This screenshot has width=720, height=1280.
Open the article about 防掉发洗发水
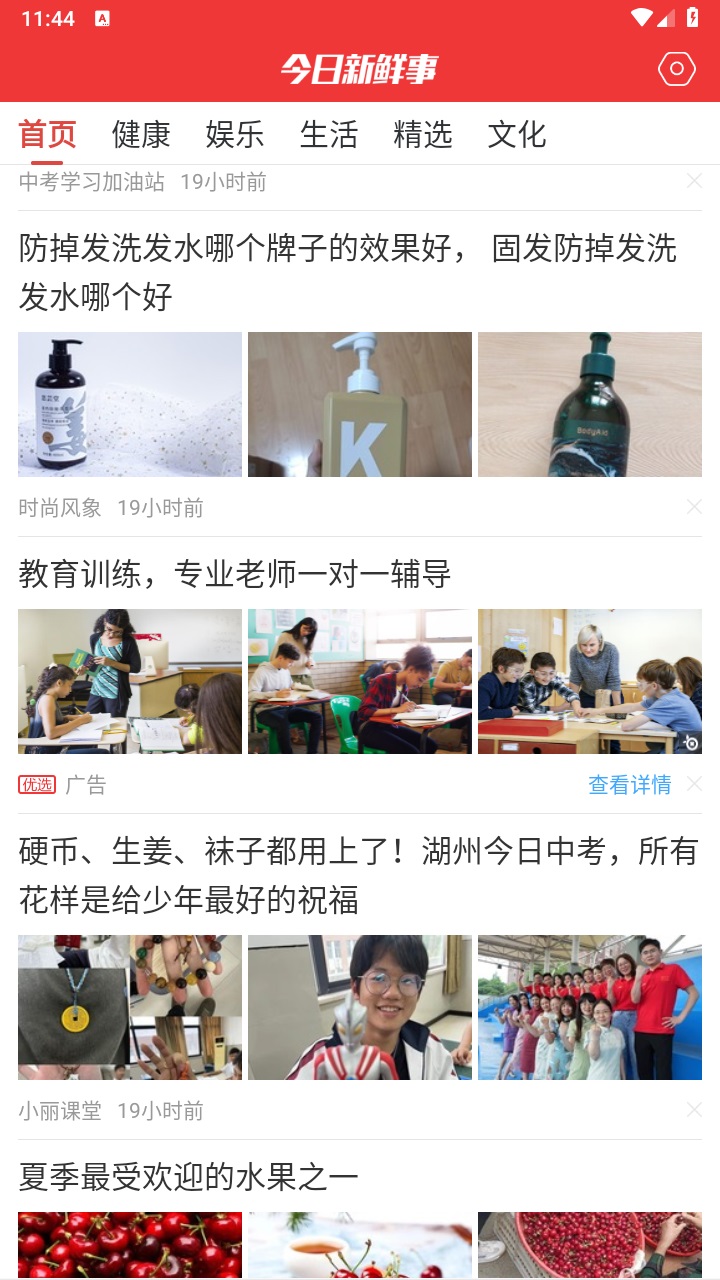pyautogui.click(x=348, y=272)
